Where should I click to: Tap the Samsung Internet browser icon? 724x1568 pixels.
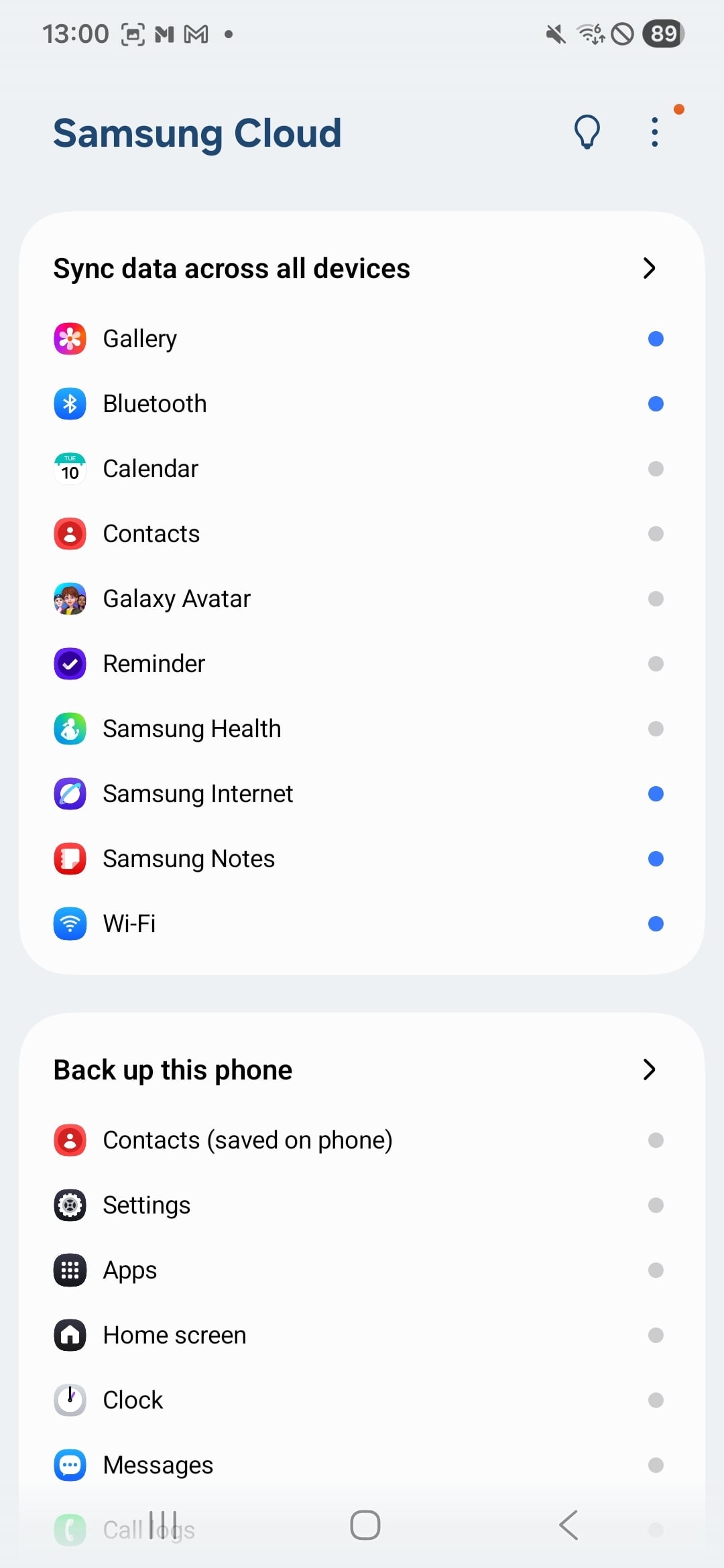(x=69, y=793)
